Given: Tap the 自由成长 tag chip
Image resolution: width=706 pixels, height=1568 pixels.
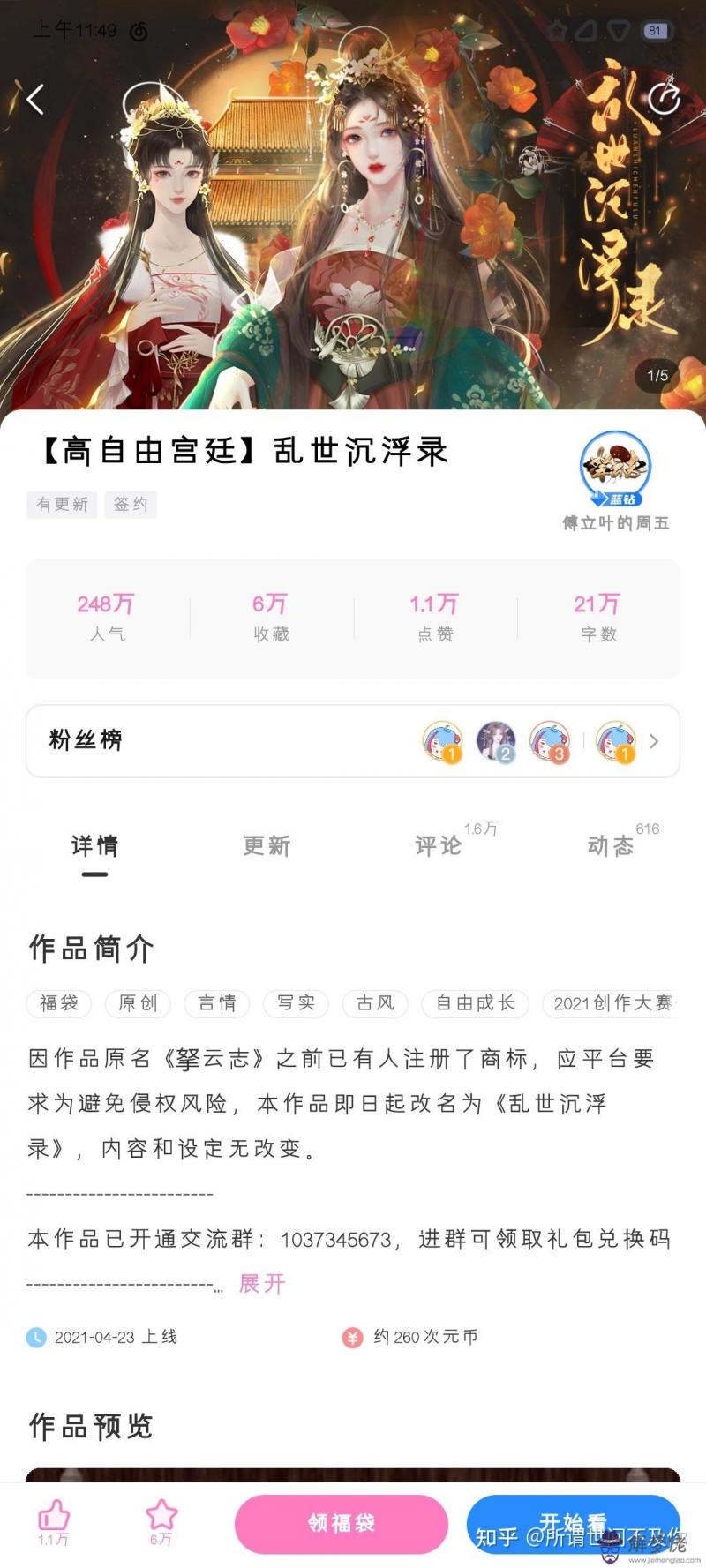Looking at the screenshot, I should pos(475,1003).
